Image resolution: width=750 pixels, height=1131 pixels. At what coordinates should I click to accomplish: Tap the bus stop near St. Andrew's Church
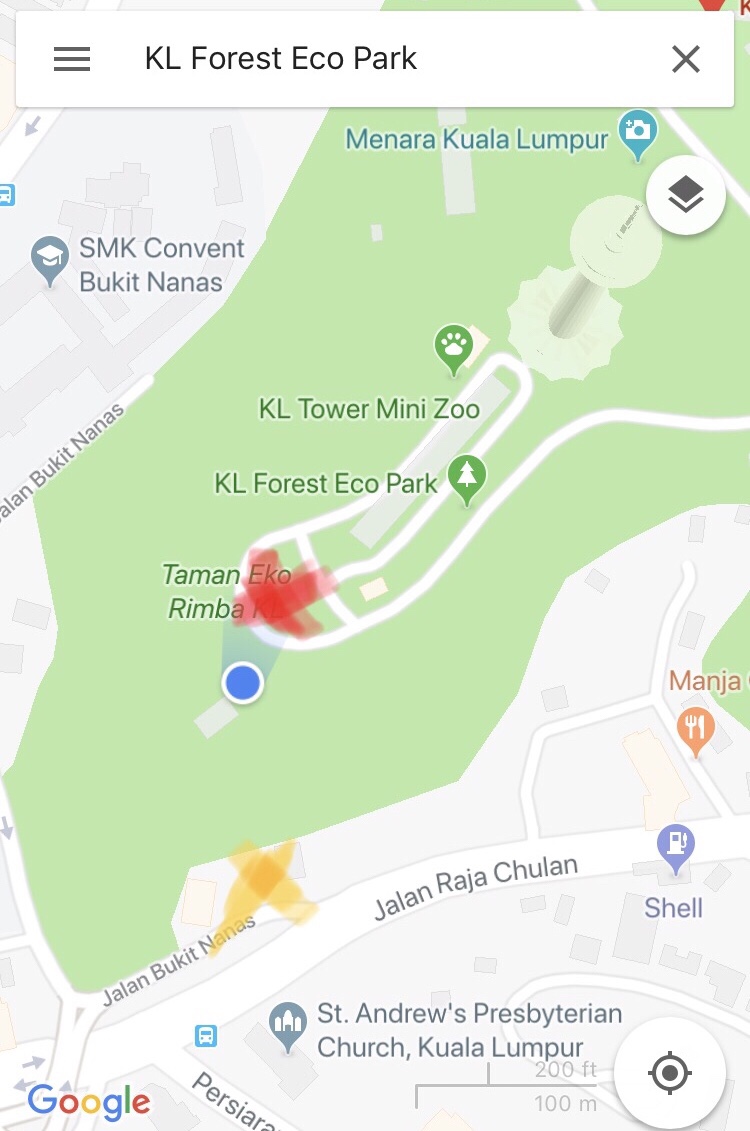(x=206, y=1034)
